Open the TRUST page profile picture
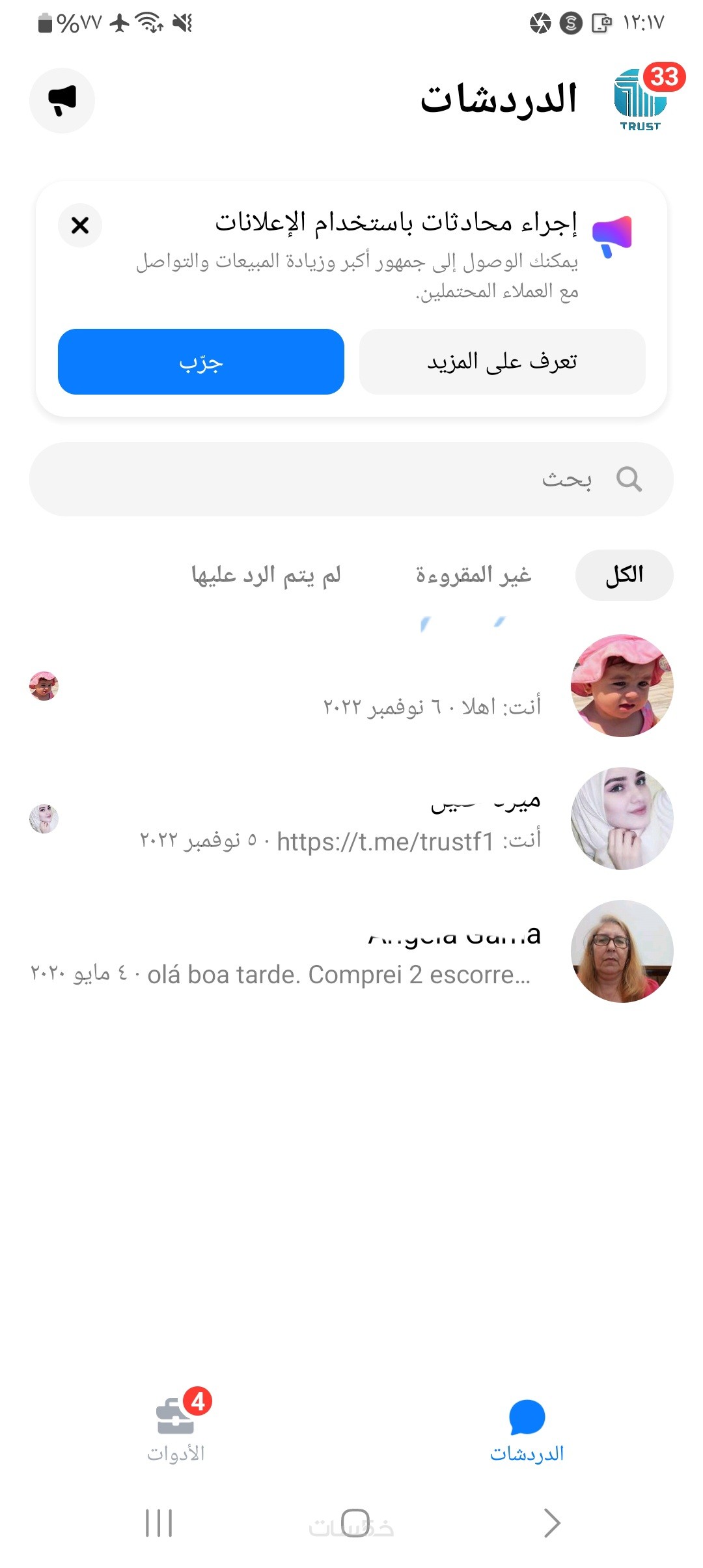 point(640,99)
